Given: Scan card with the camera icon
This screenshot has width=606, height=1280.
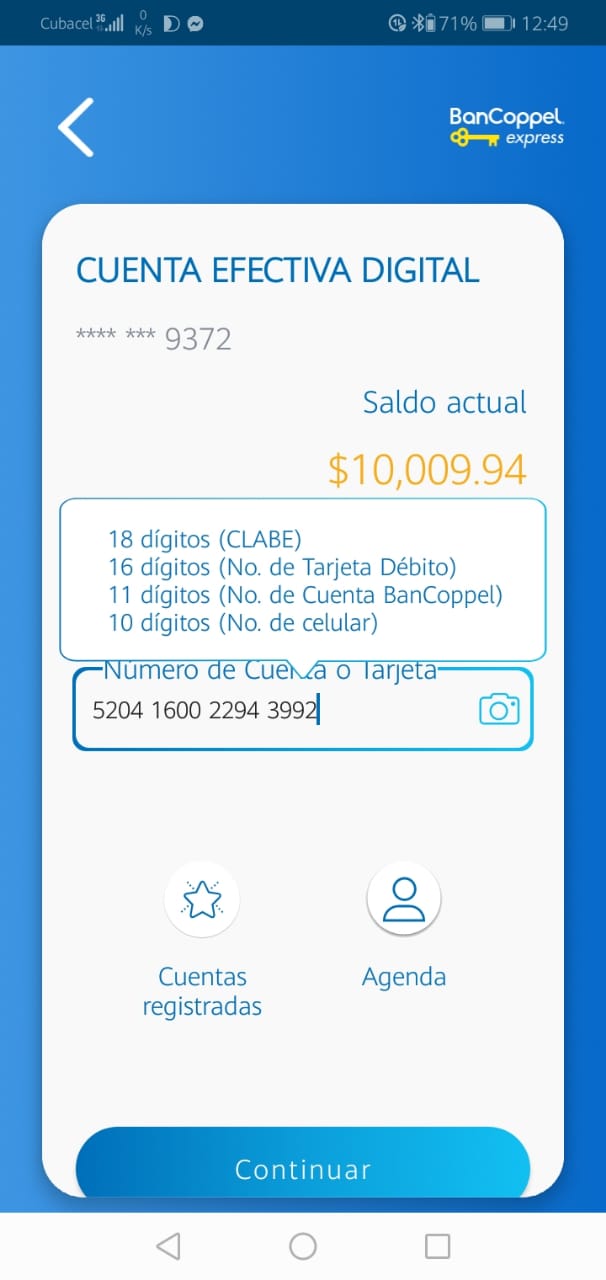Looking at the screenshot, I should click(499, 710).
